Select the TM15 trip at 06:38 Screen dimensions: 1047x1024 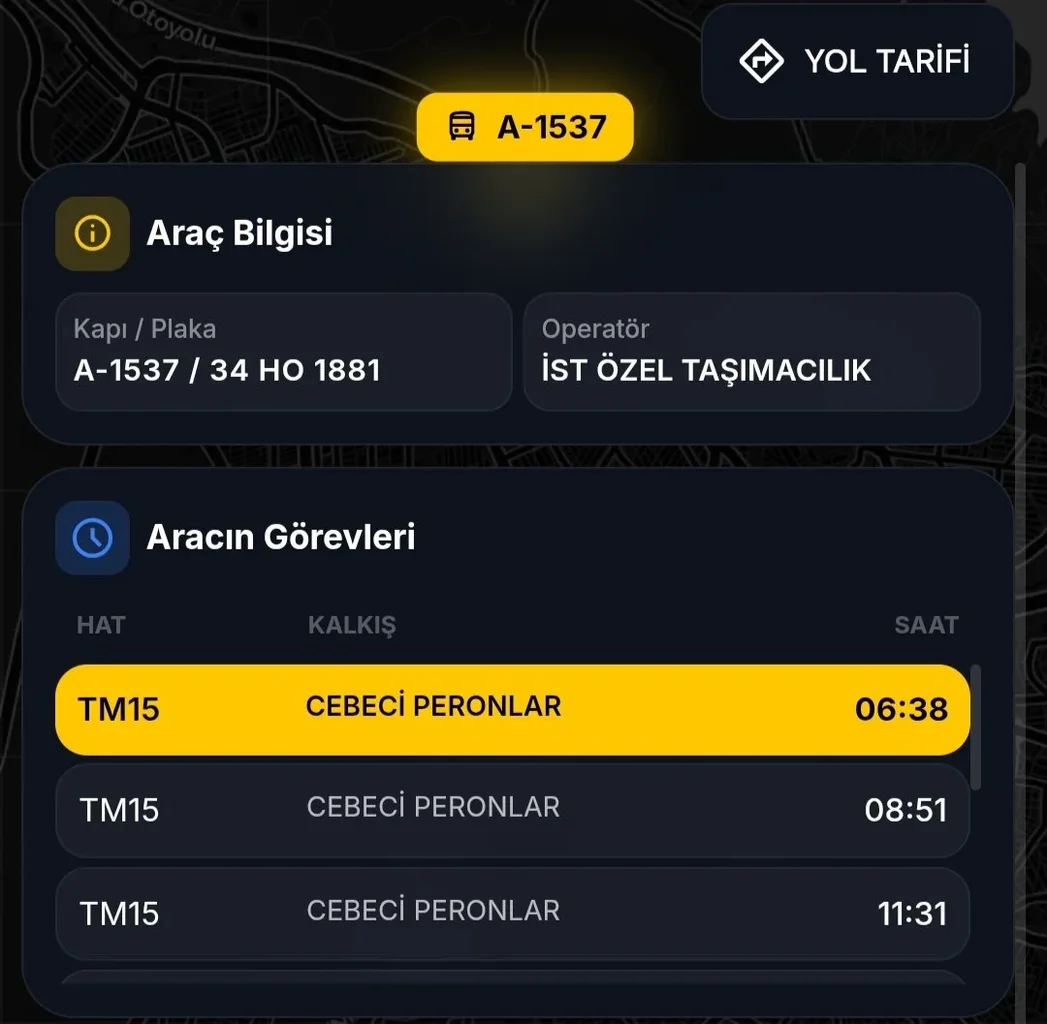512,709
